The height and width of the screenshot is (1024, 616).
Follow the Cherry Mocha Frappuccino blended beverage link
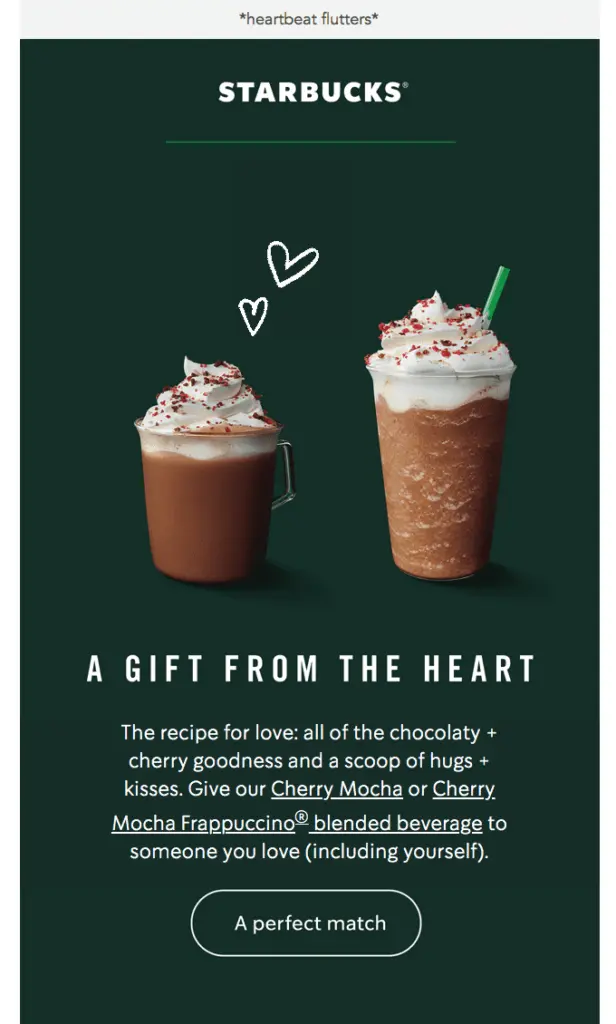pyautogui.click(x=297, y=824)
